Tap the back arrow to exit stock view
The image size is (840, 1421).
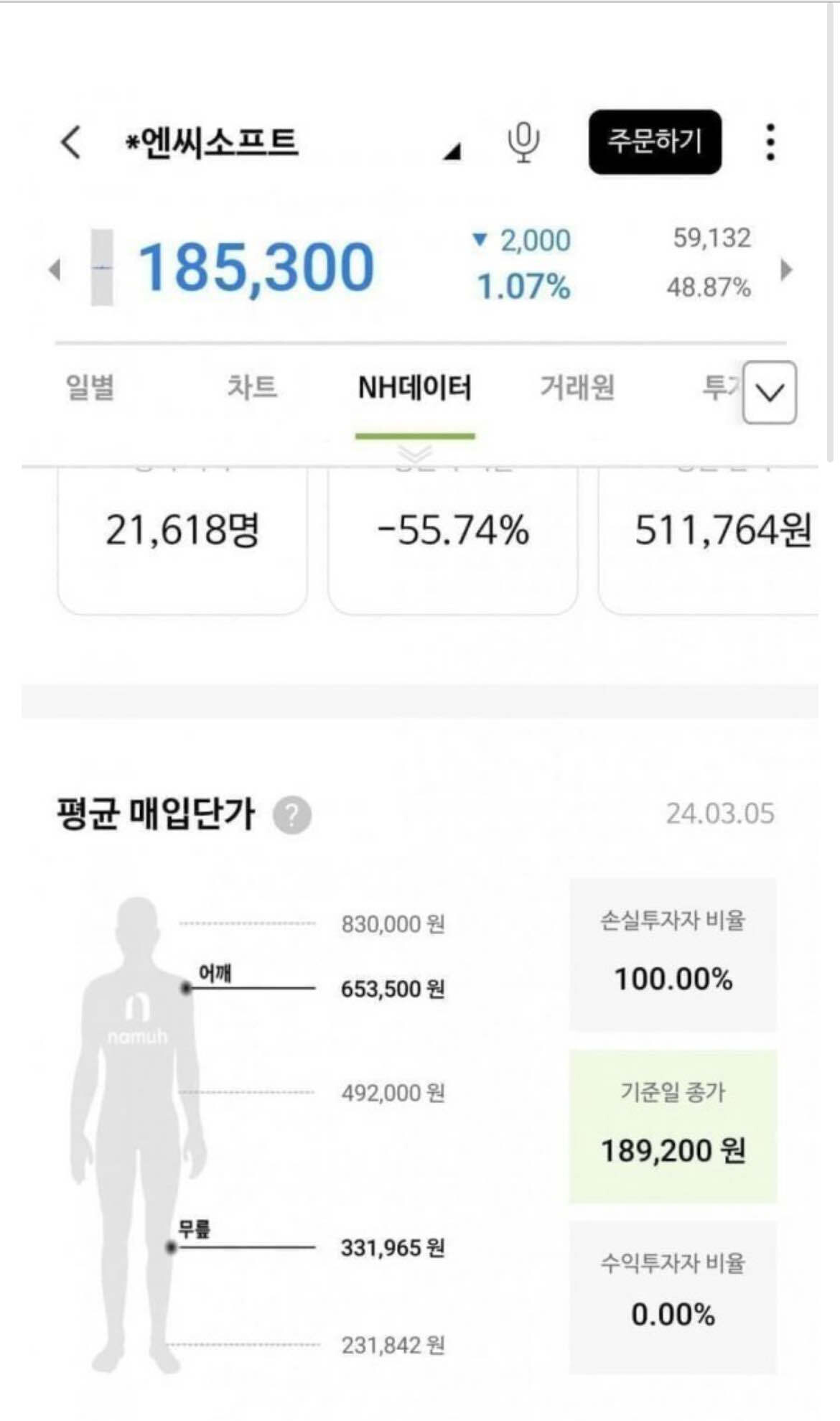click(69, 144)
